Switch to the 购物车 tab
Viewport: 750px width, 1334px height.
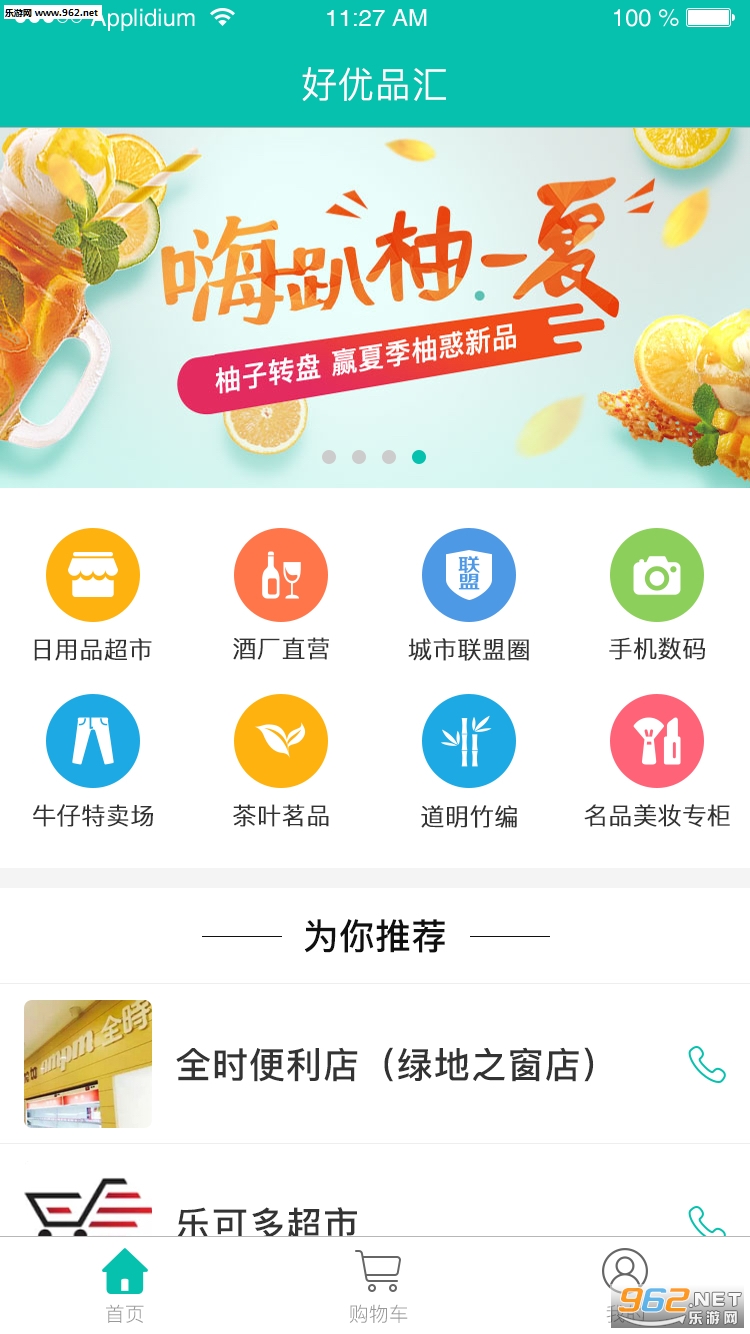[x=378, y=1286]
